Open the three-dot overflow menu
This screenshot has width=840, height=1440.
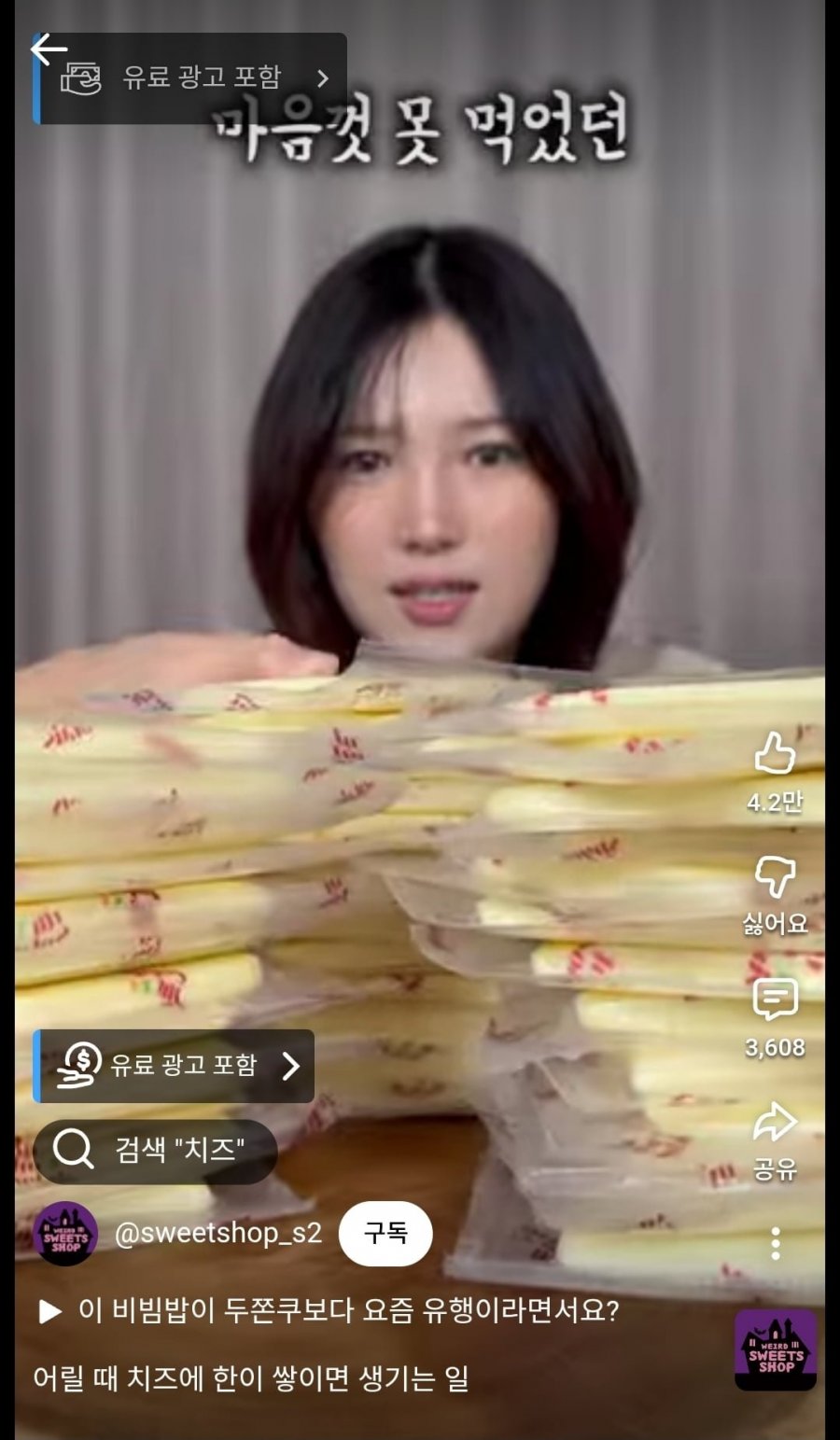pyautogui.click(x=775, y=1244)
